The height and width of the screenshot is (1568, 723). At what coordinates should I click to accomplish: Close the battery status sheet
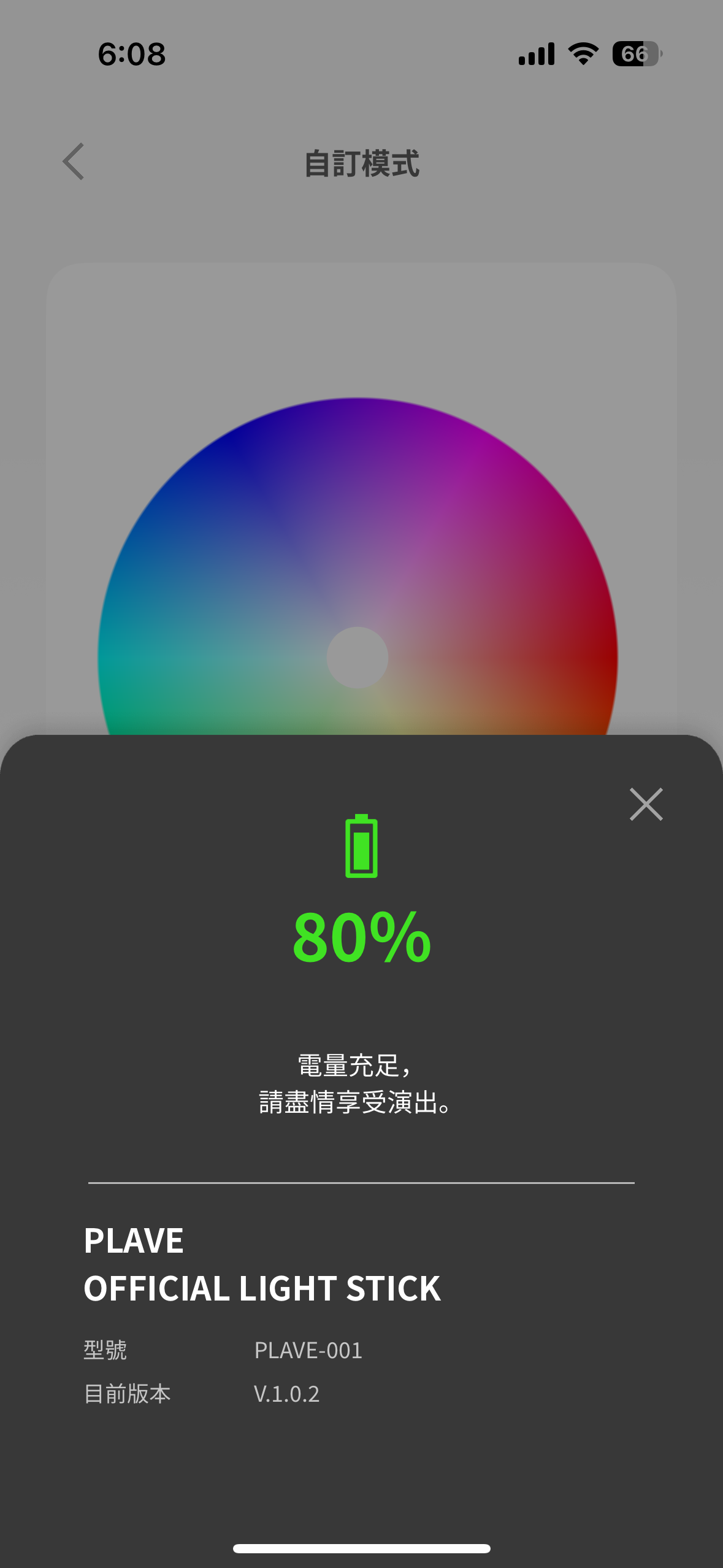[x=646, y=804]
